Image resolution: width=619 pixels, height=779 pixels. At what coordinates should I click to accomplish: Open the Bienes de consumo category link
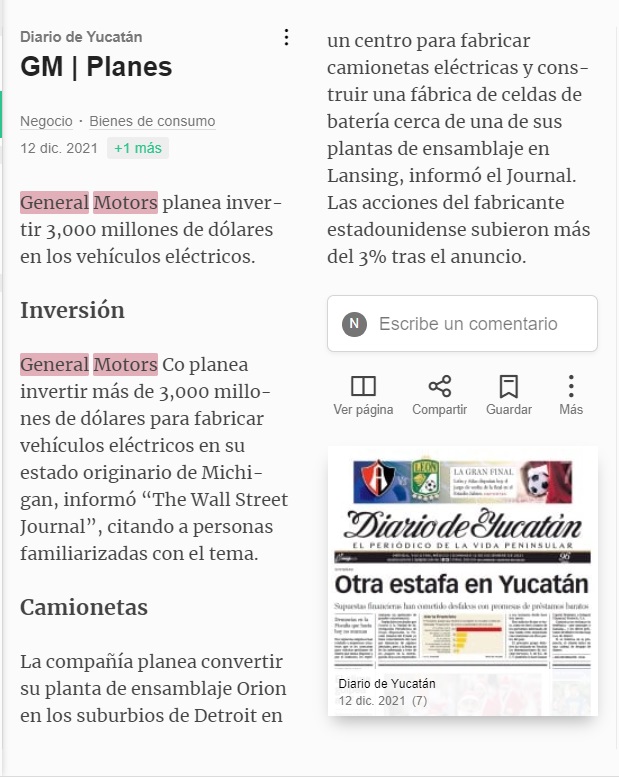click(x=152, y=121)
